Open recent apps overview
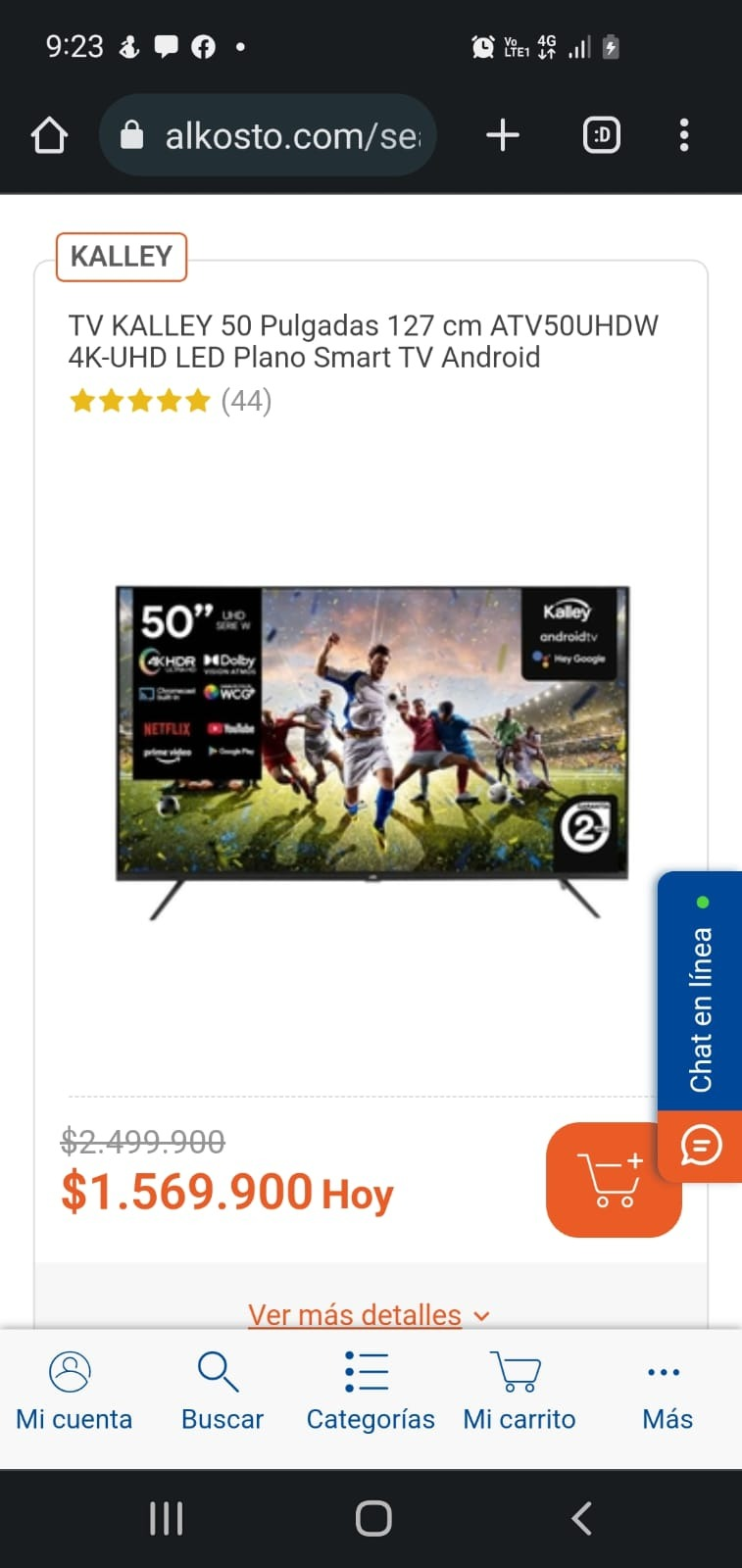Screen dimensions: 742x1568 [x=166, y=1519]
